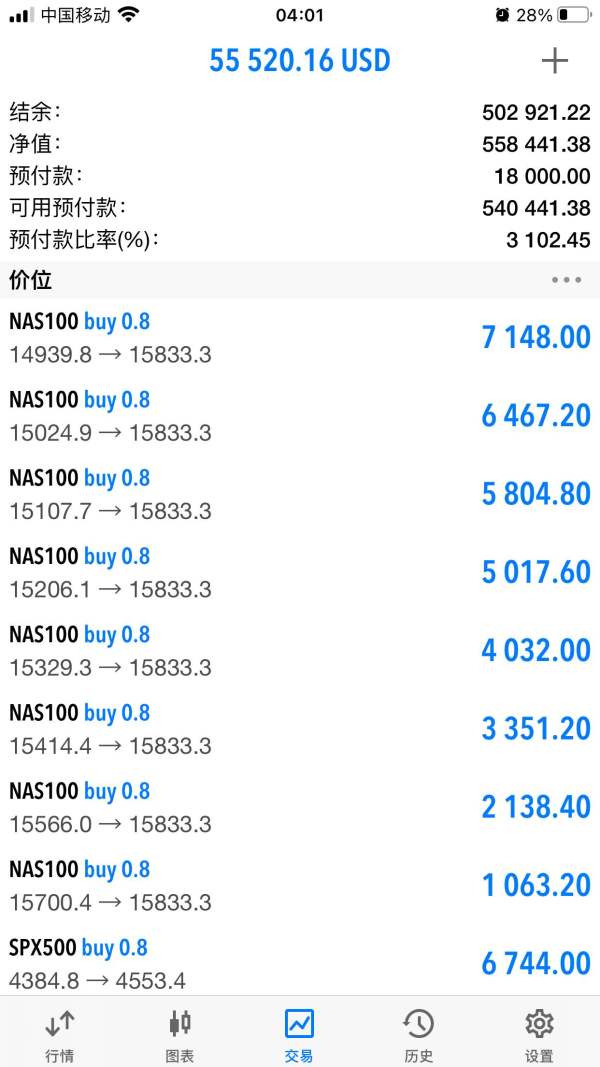View NAS100 position opened at 15700.4
This screenshot has height=1067, width=600.
tap(300, 884)
